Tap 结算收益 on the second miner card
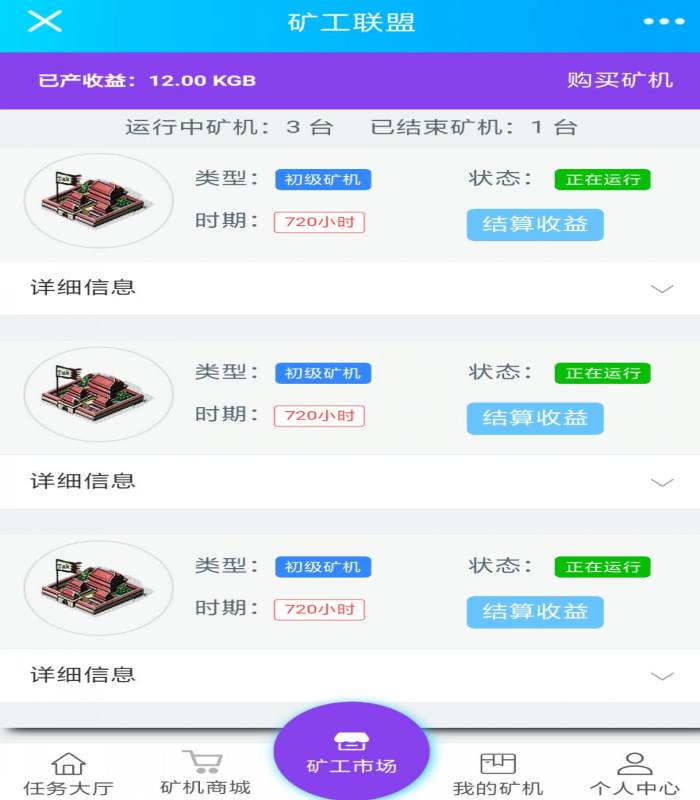The width and height of the screenshot is (700, 800). [535, 418]
